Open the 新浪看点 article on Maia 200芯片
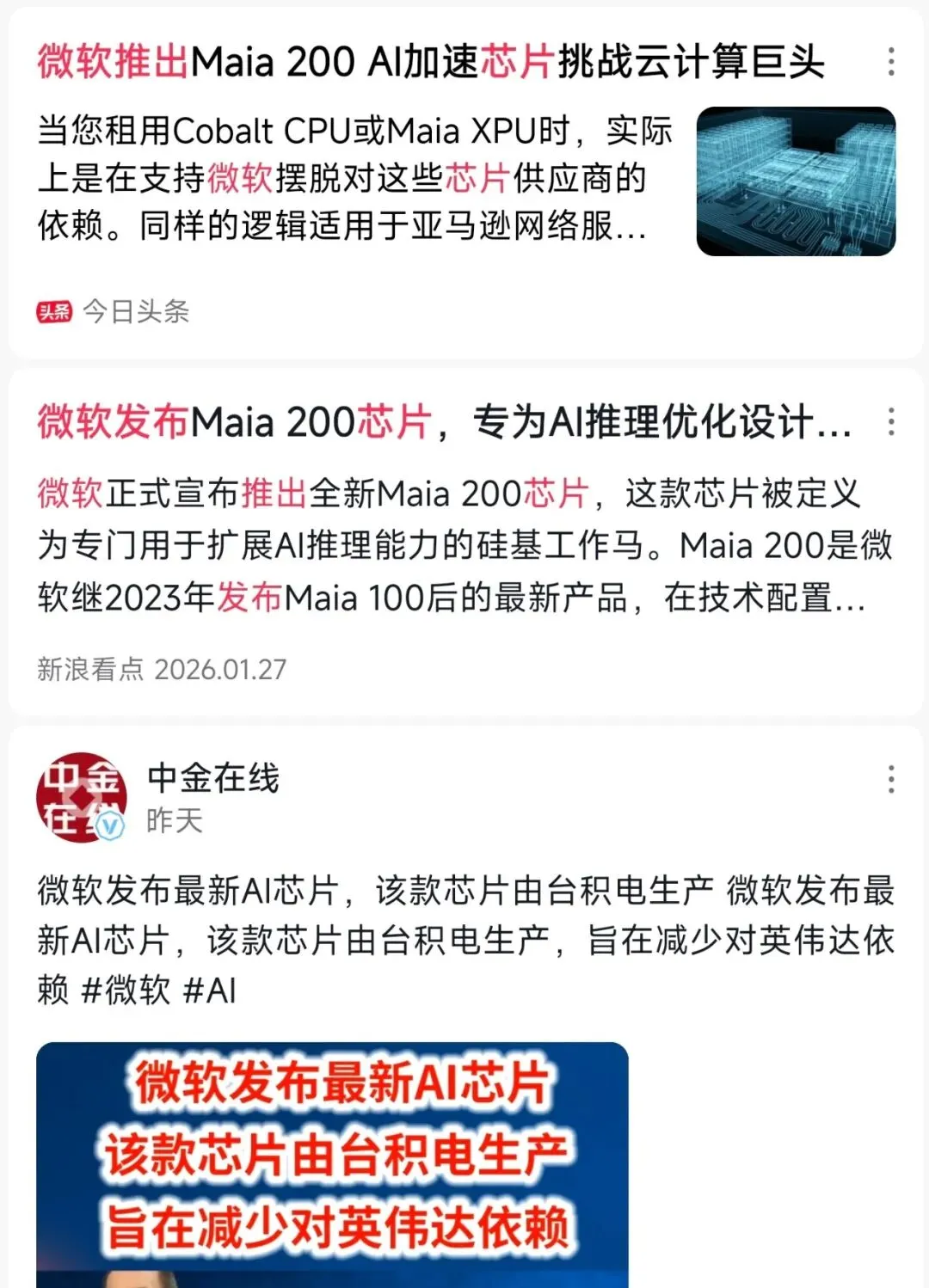 click(443, 422)
